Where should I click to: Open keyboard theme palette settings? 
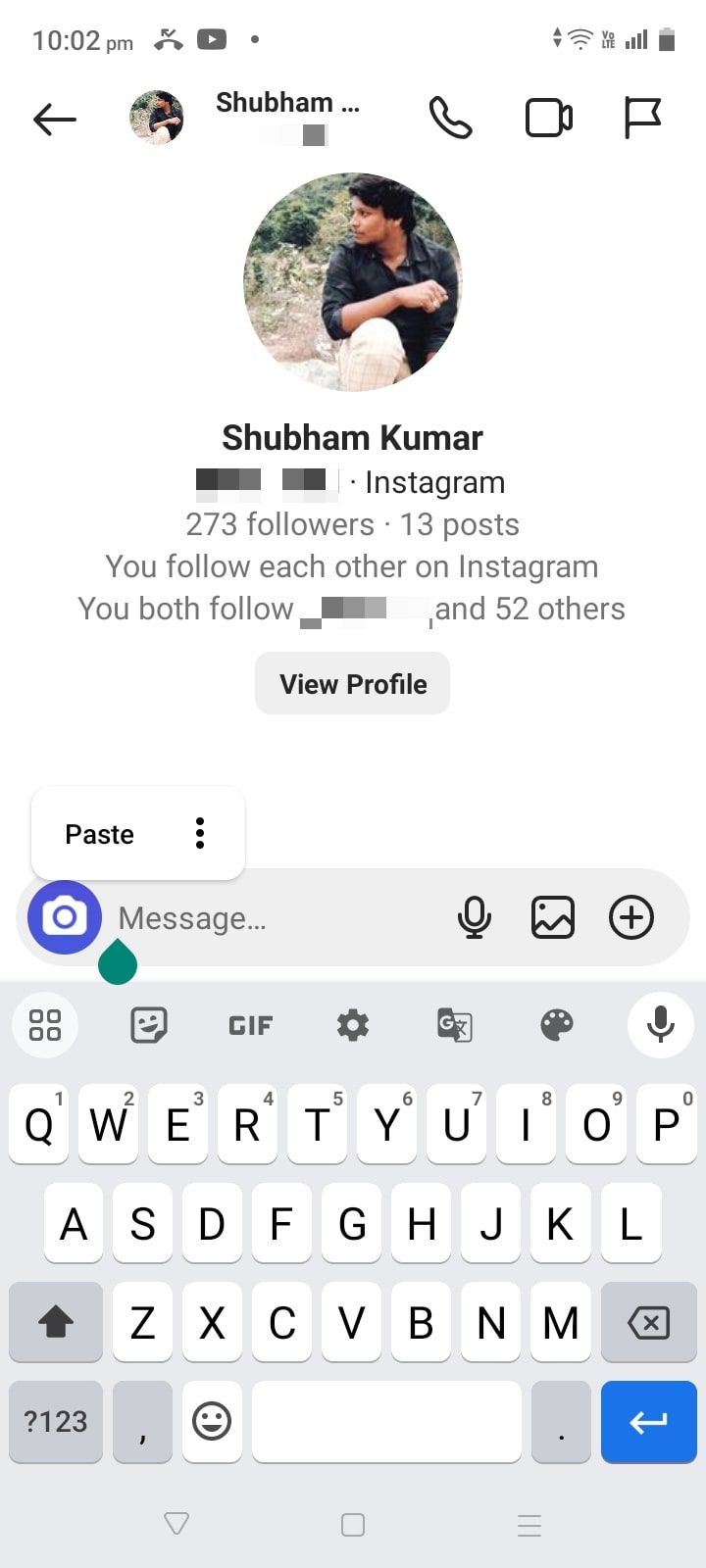[x=556, y=1025]
